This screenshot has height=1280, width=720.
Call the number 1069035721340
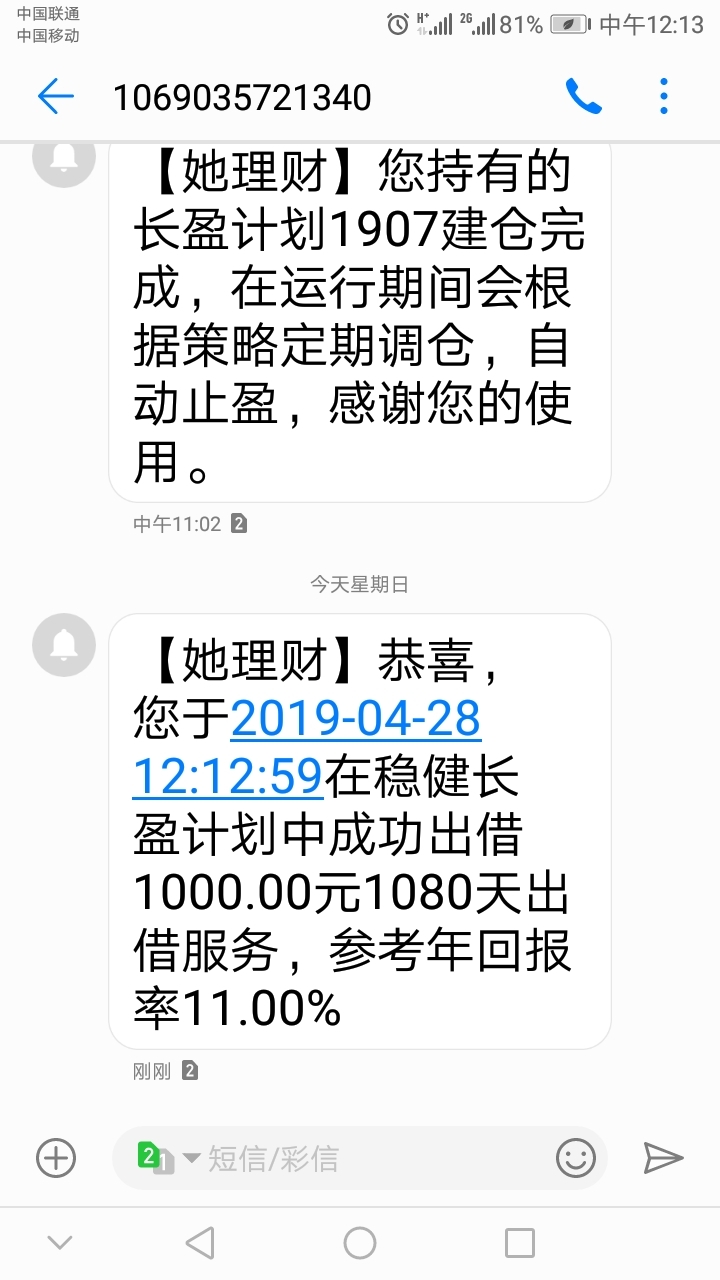(x=584, y=97)
